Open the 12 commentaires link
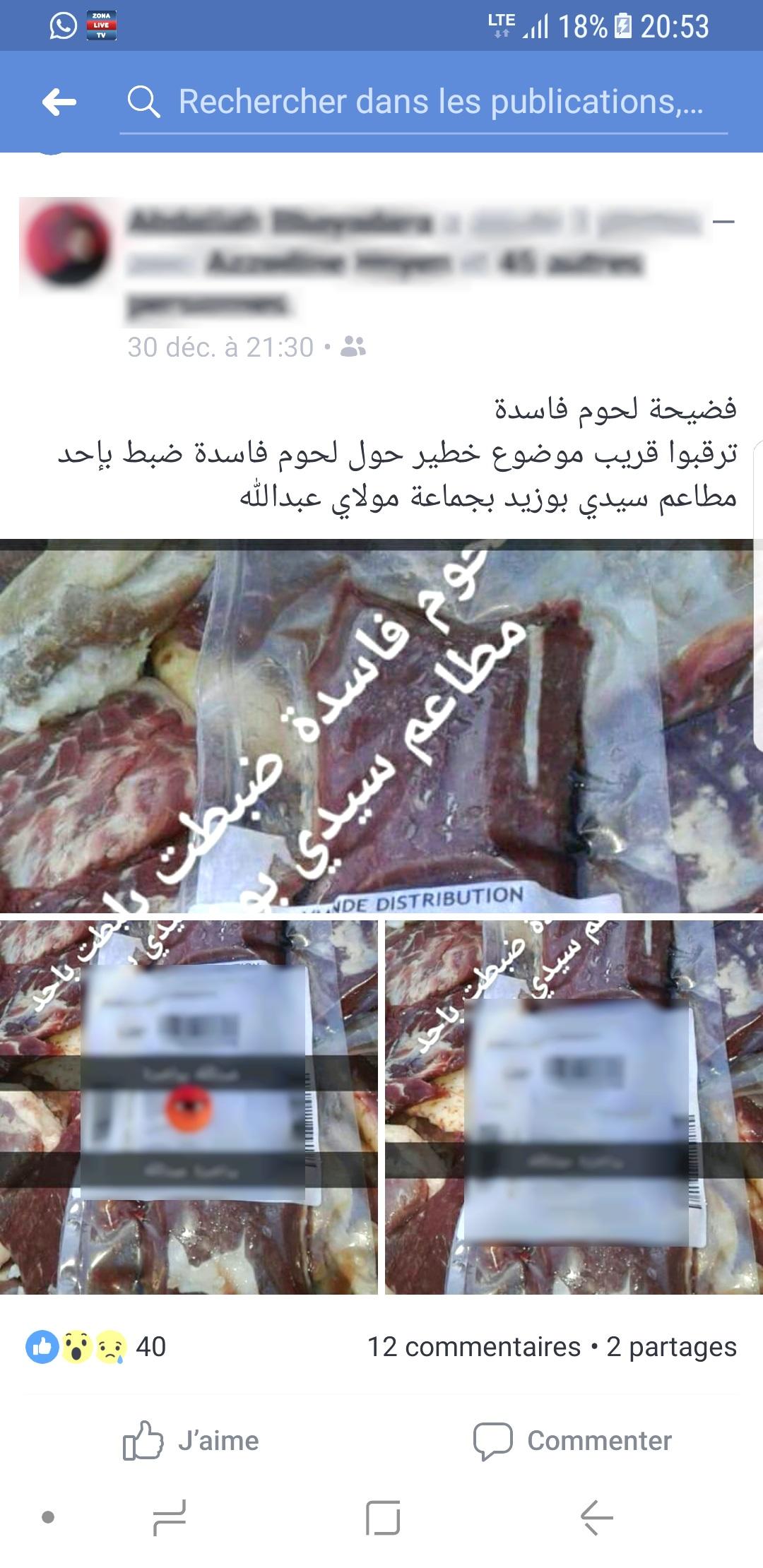The height and width of the screenshot is (1568, 763). [x=473, y=1347]
